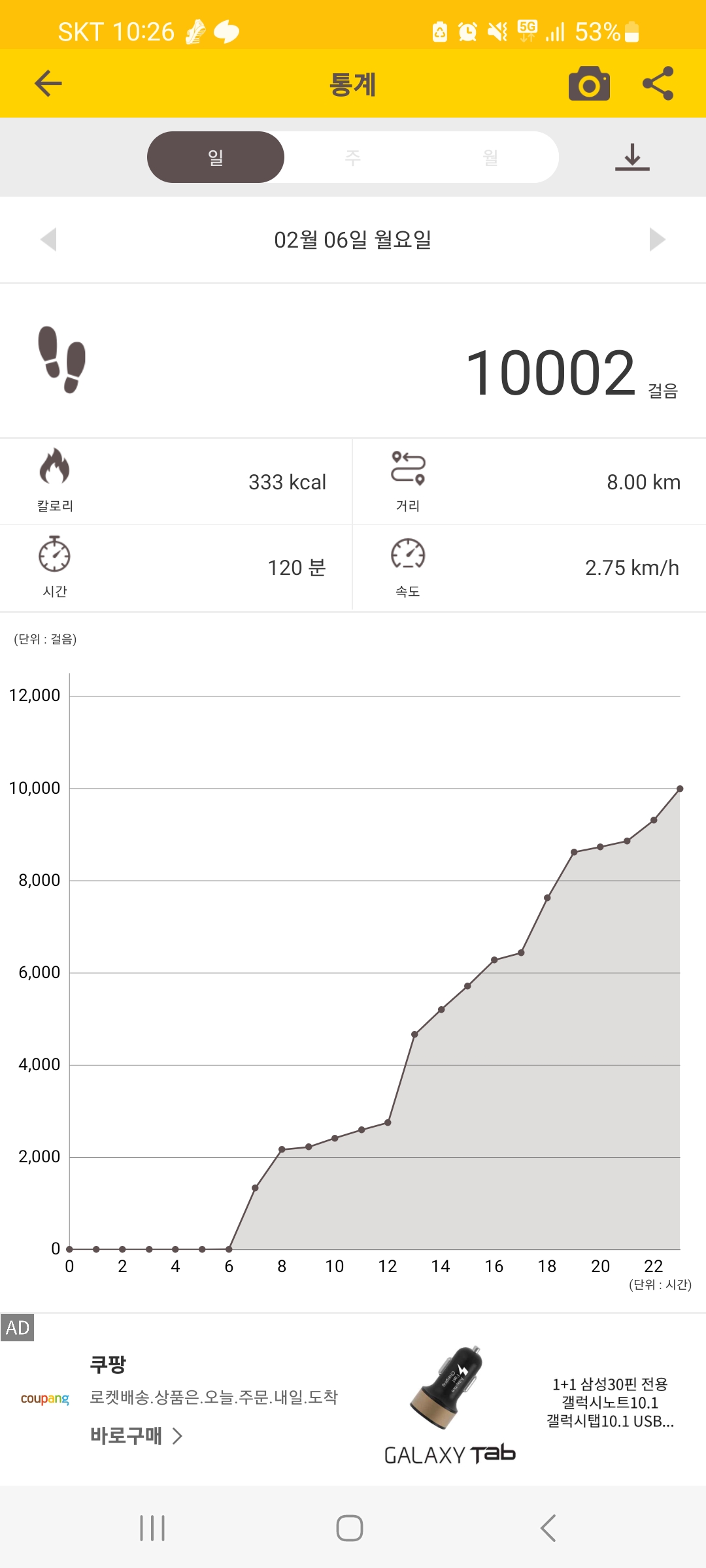
Task: Go to the next day
Action: [657, 240]
